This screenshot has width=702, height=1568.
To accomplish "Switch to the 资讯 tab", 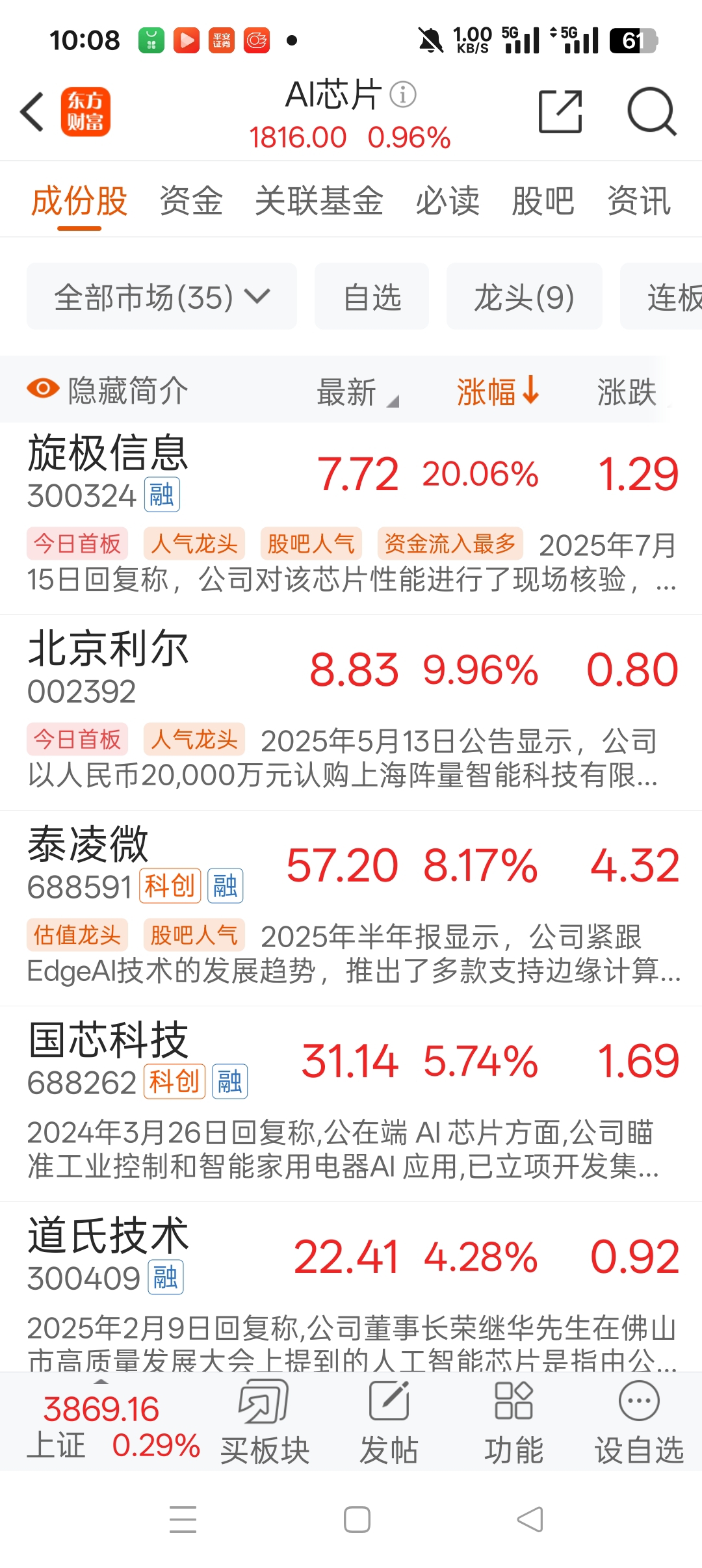I will point(638,200).
